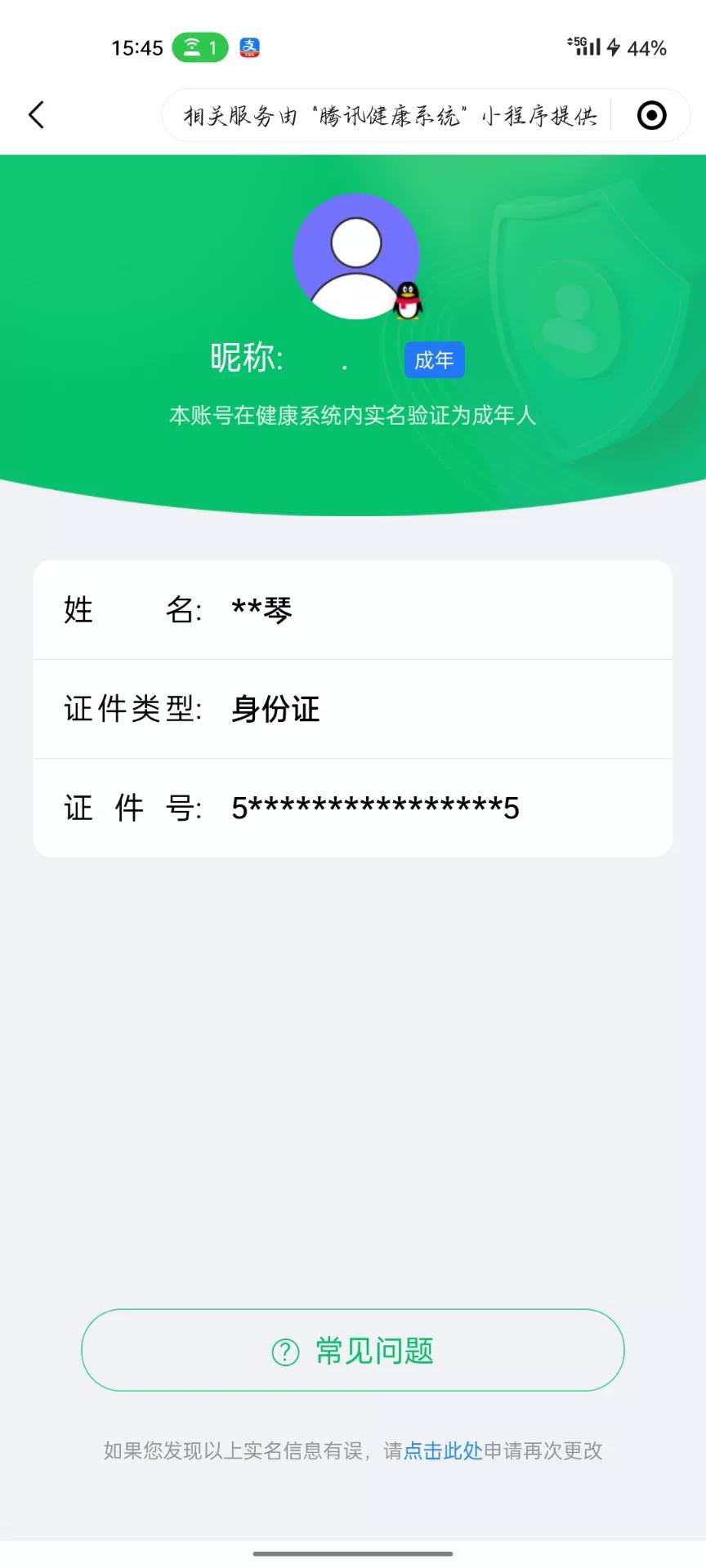Tap the 腾讯健康系统 title bar label
The height and width of the screenshot is (1568, 706).
pos(391,115)
